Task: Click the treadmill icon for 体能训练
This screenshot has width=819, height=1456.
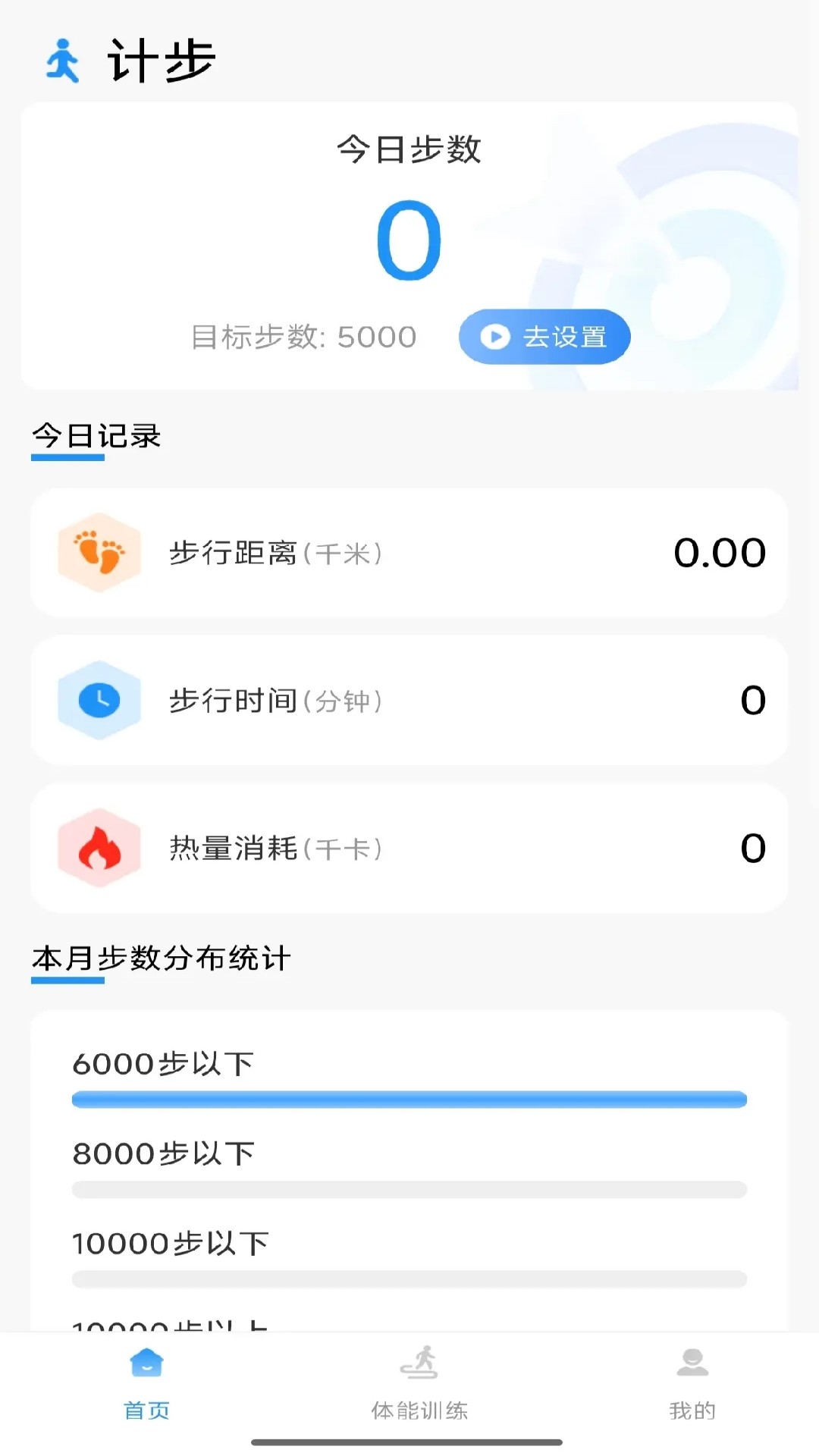Action: click(x=421, y=1362)
